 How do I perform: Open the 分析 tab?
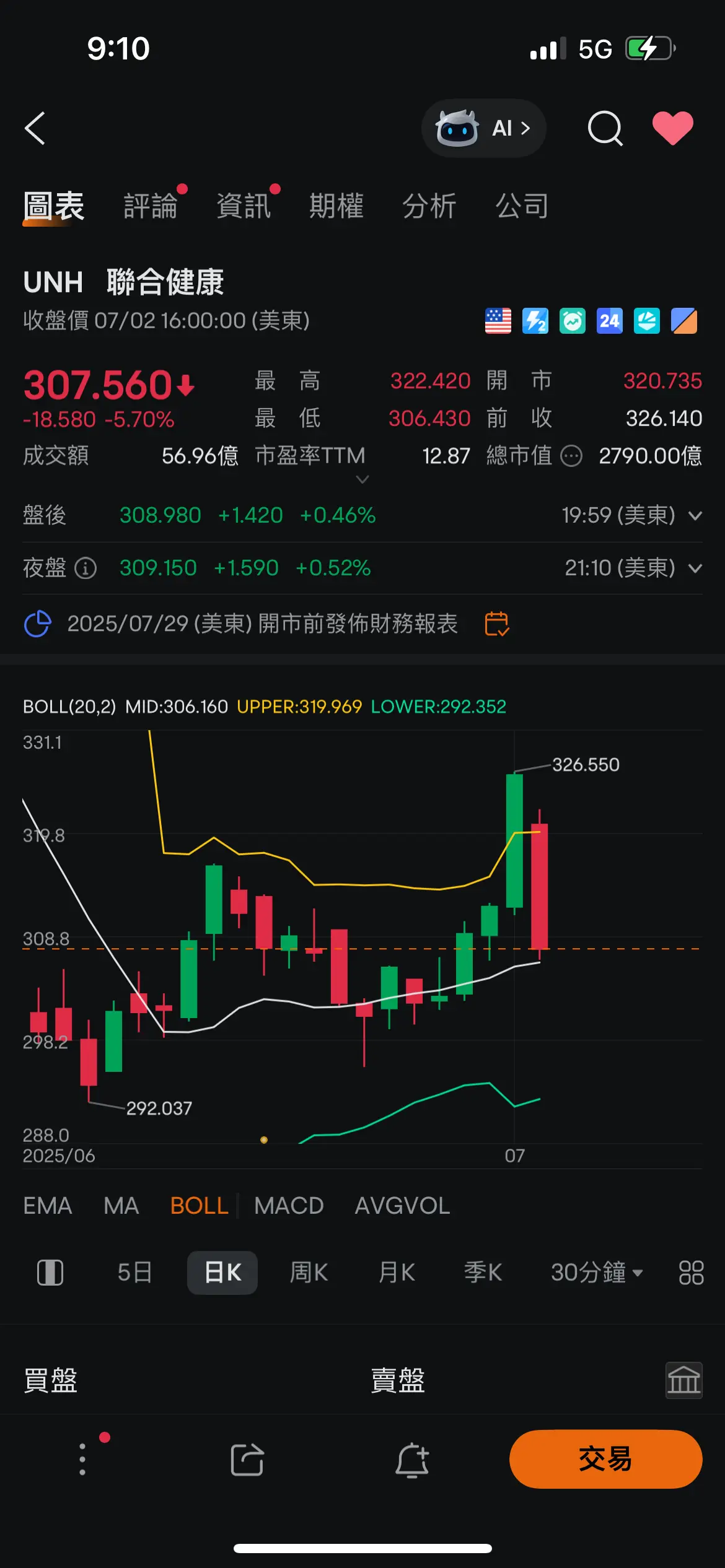point(429,206)
